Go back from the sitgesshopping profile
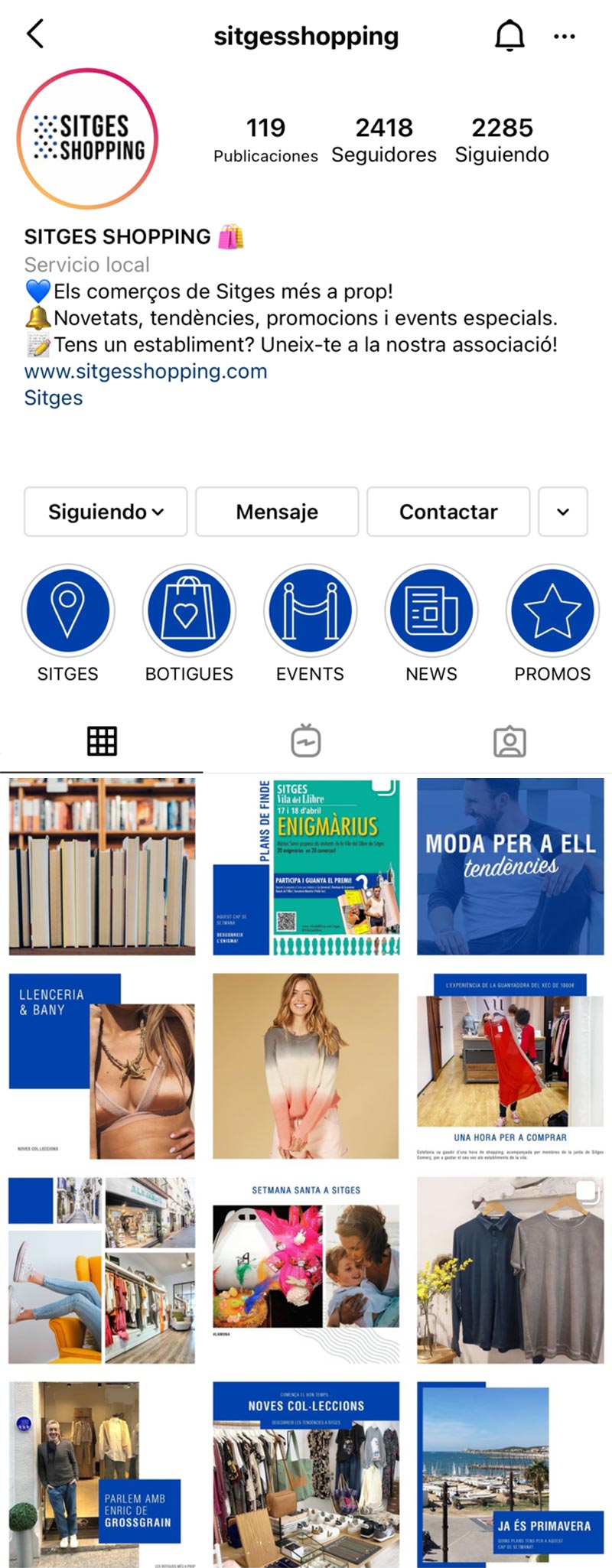 pyautogui.click(x=35, y=35)
